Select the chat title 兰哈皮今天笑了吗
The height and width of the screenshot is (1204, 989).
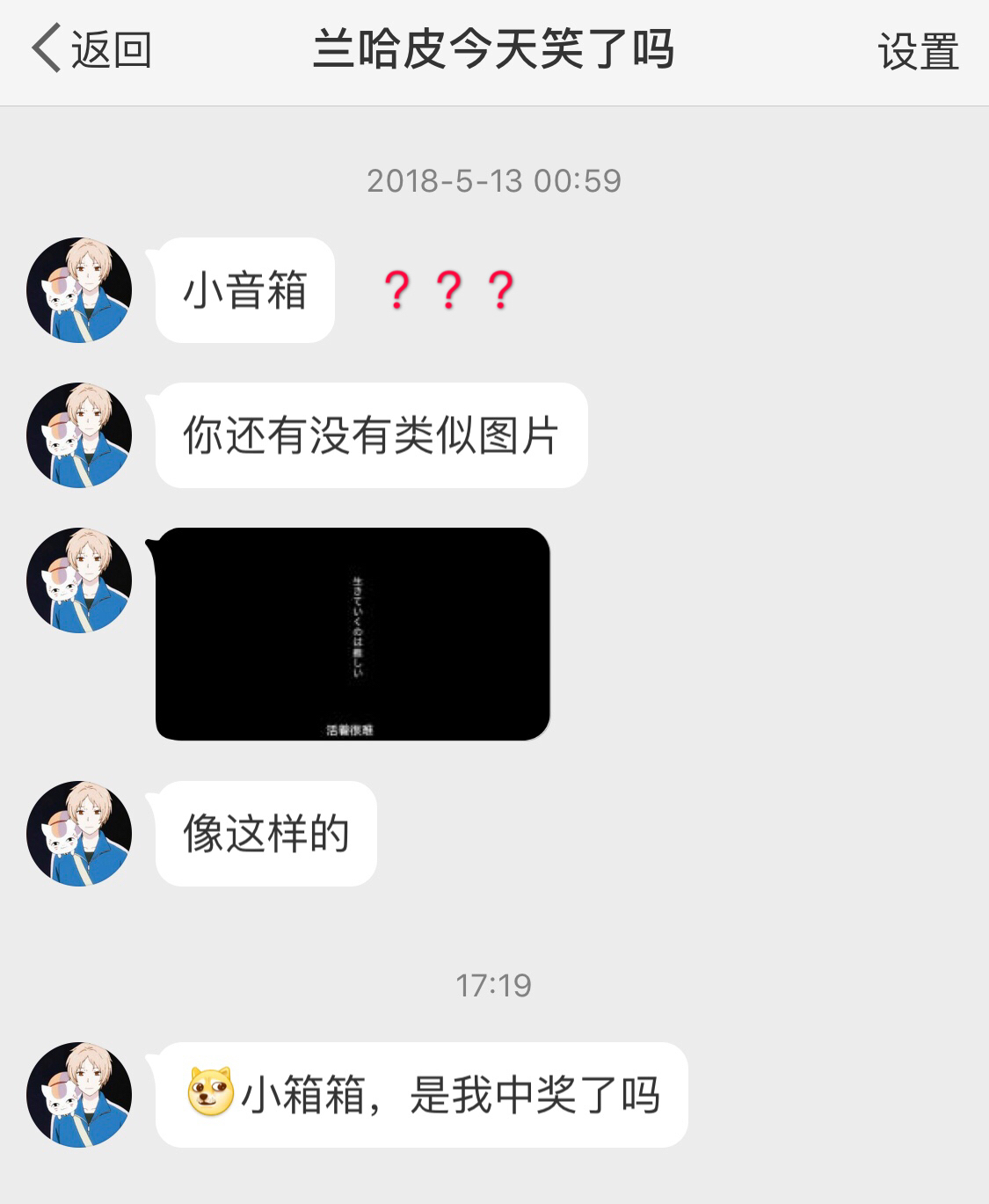pos(494,50)
